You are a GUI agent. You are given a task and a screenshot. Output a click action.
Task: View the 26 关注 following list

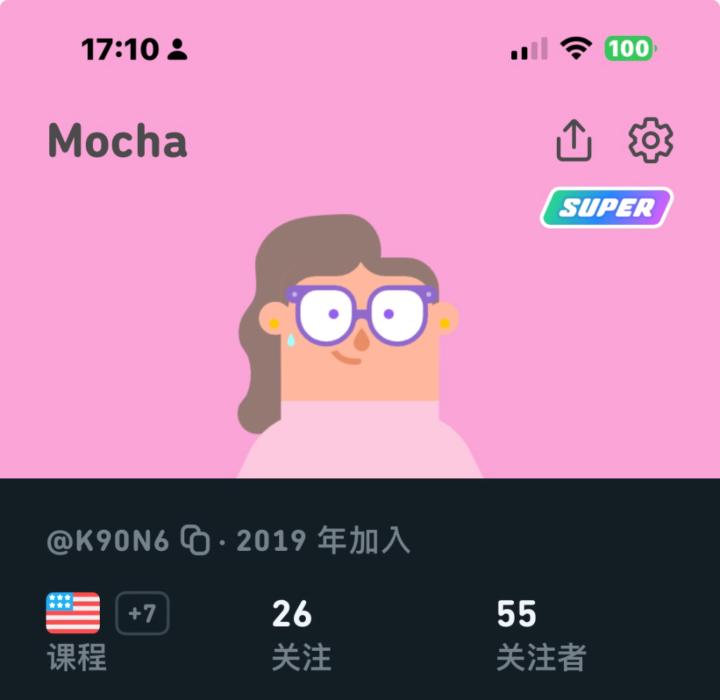pyautogui.click(x=299, y=633)
